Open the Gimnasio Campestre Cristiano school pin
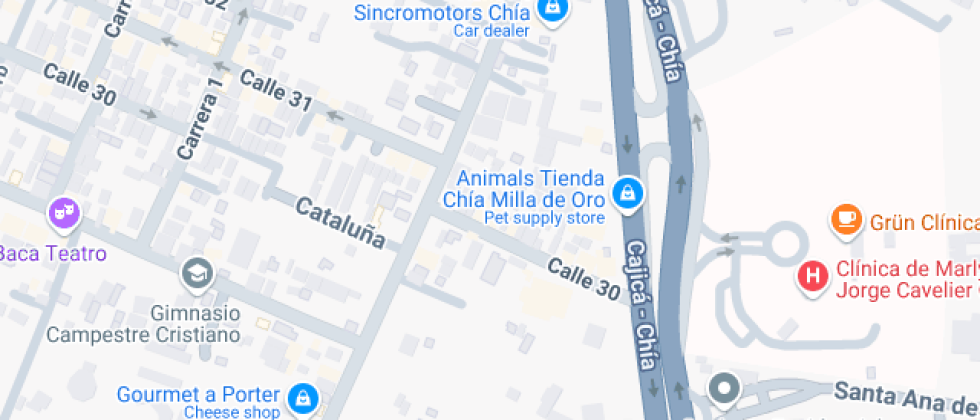The height and width of the screenshot is (420, 980). pos(196,273)
